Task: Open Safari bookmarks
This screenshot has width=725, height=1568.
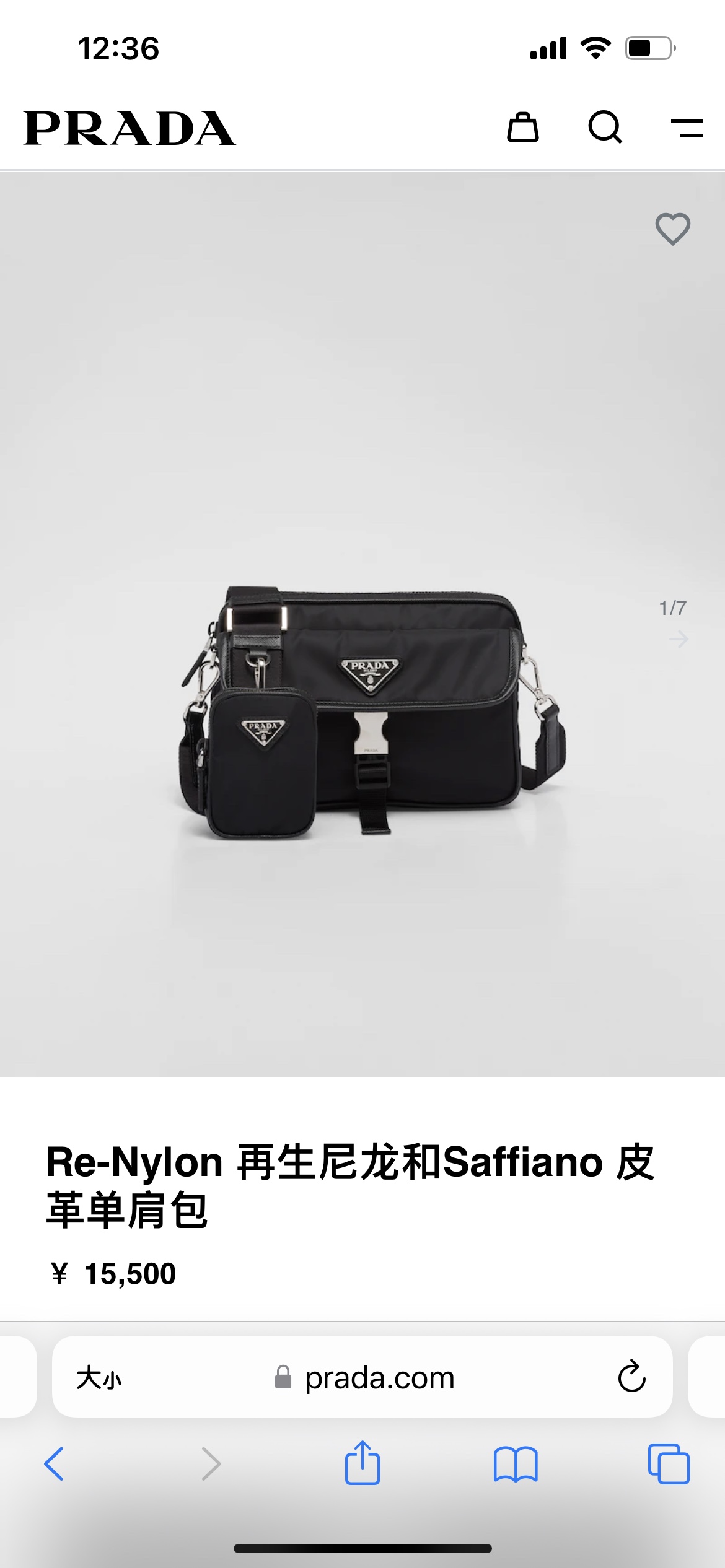Action: pyautogui.click(x=516, y=1464)
